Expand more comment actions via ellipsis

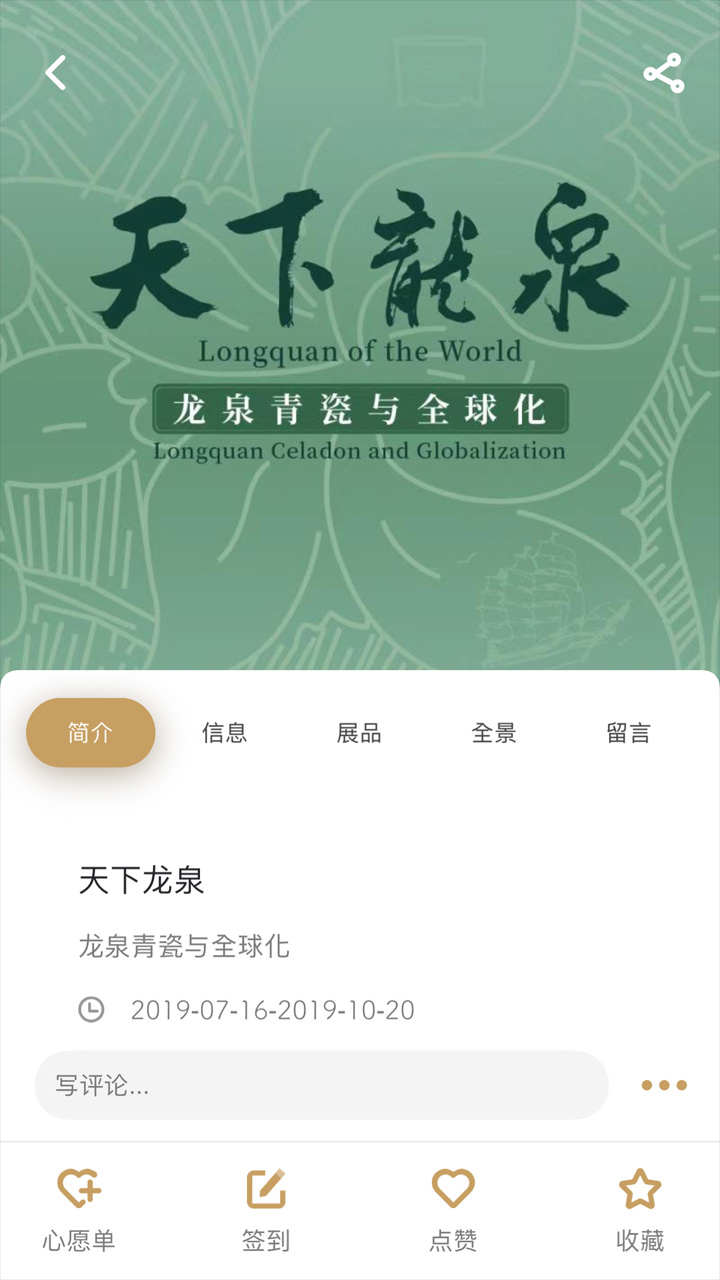663,1085
